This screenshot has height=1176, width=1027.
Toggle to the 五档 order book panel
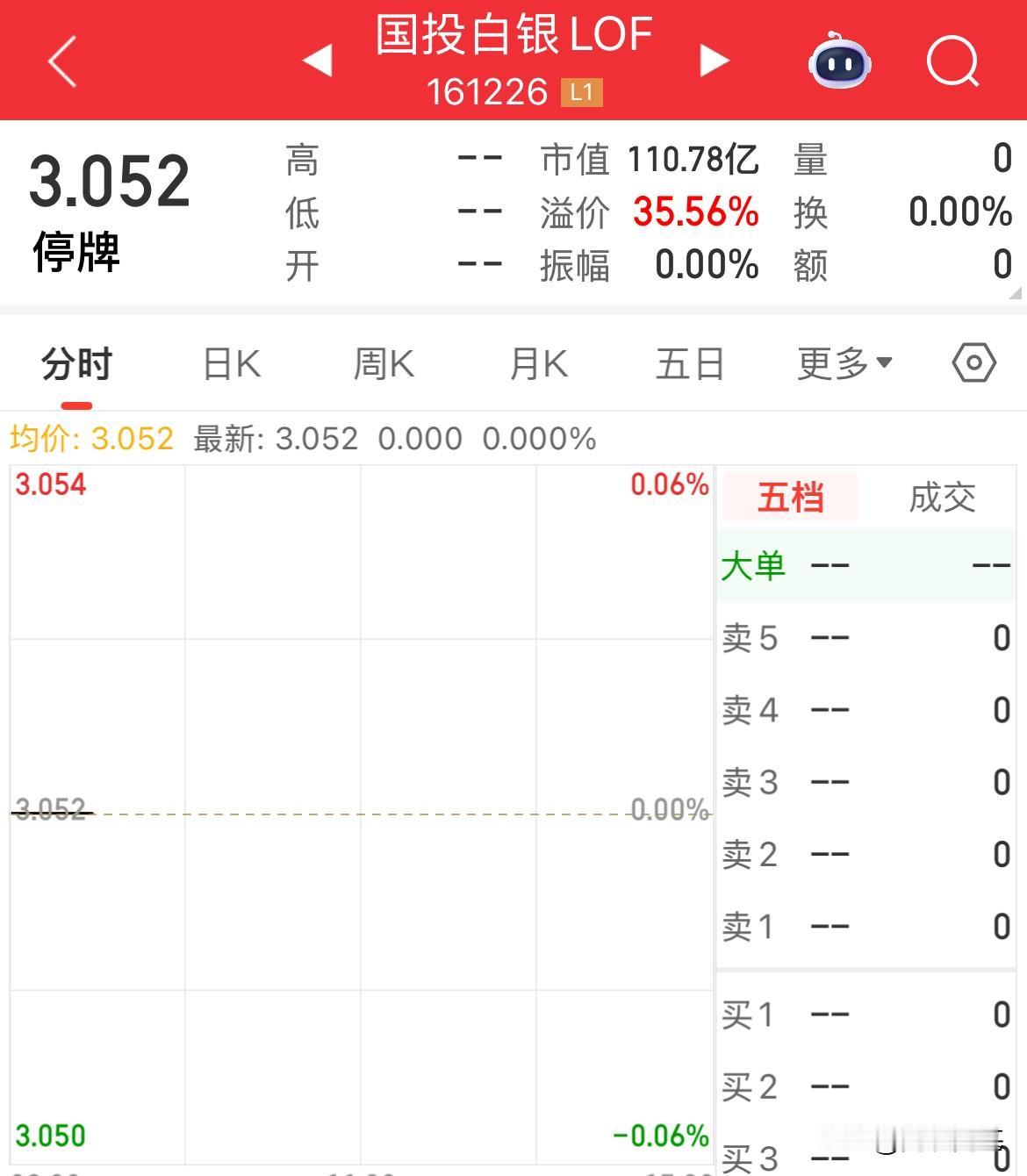pyautogui.click(x=788, y=497)
